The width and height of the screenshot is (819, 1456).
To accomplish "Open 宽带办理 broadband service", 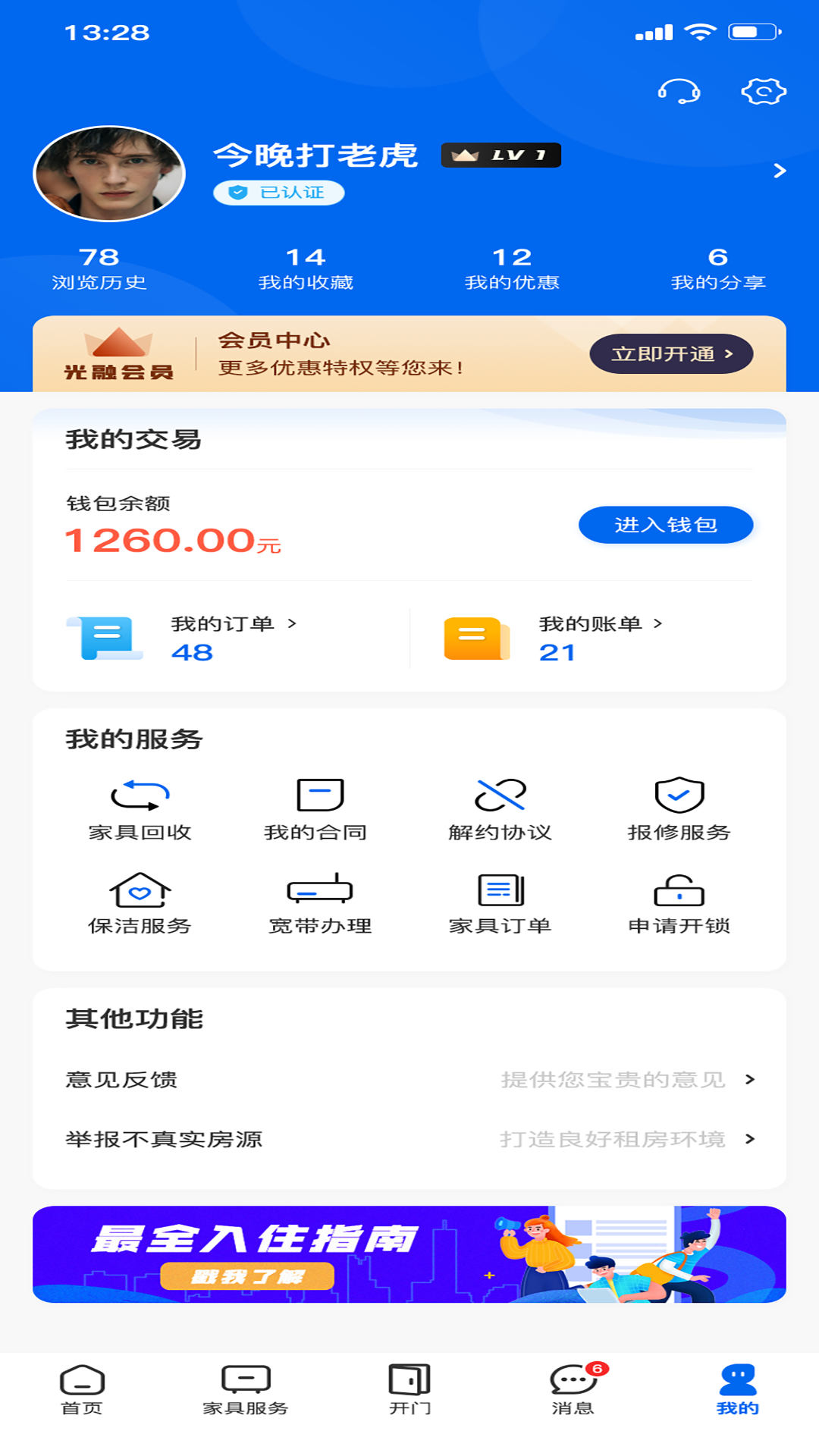I will coord(320,903).
